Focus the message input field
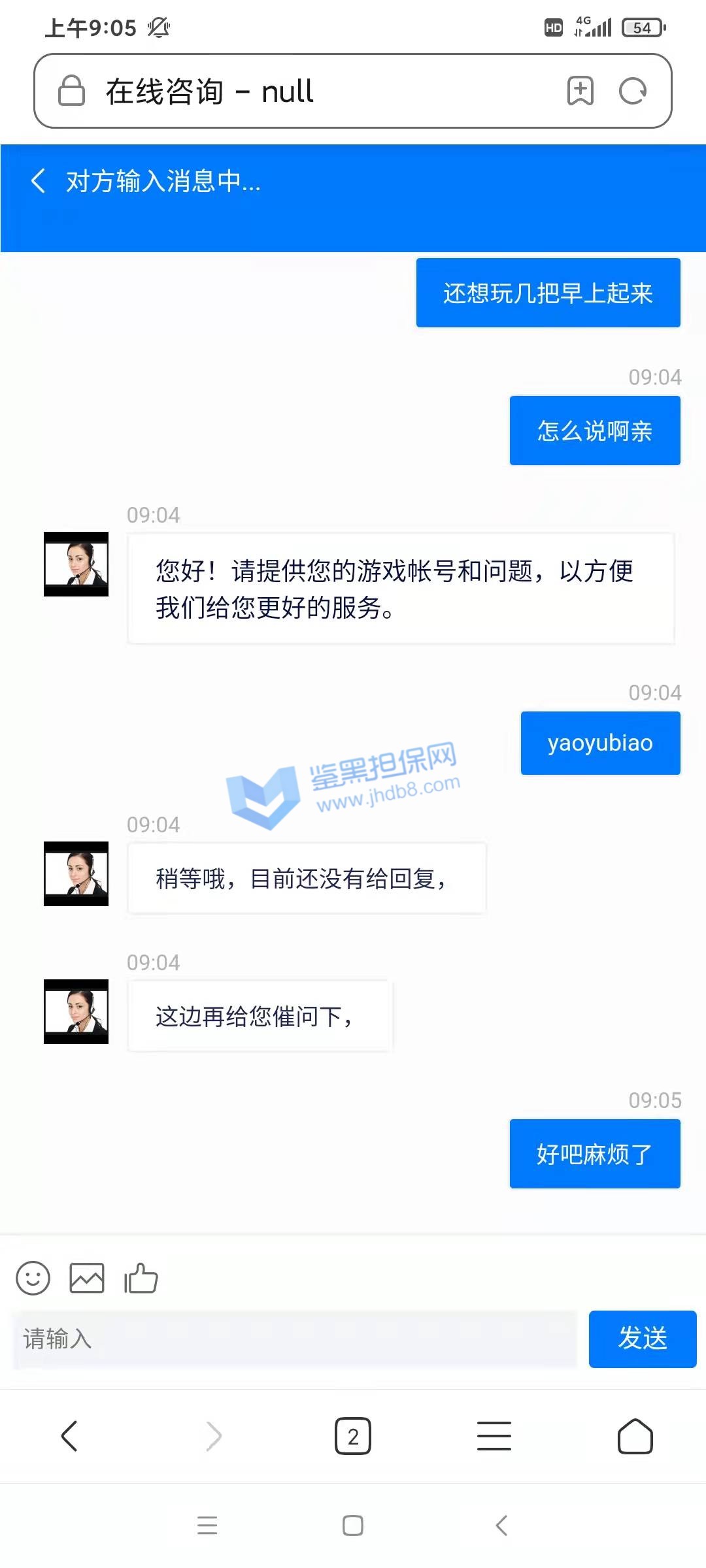The width and height of the screenshot is (706, 1568). point(294,1339)
